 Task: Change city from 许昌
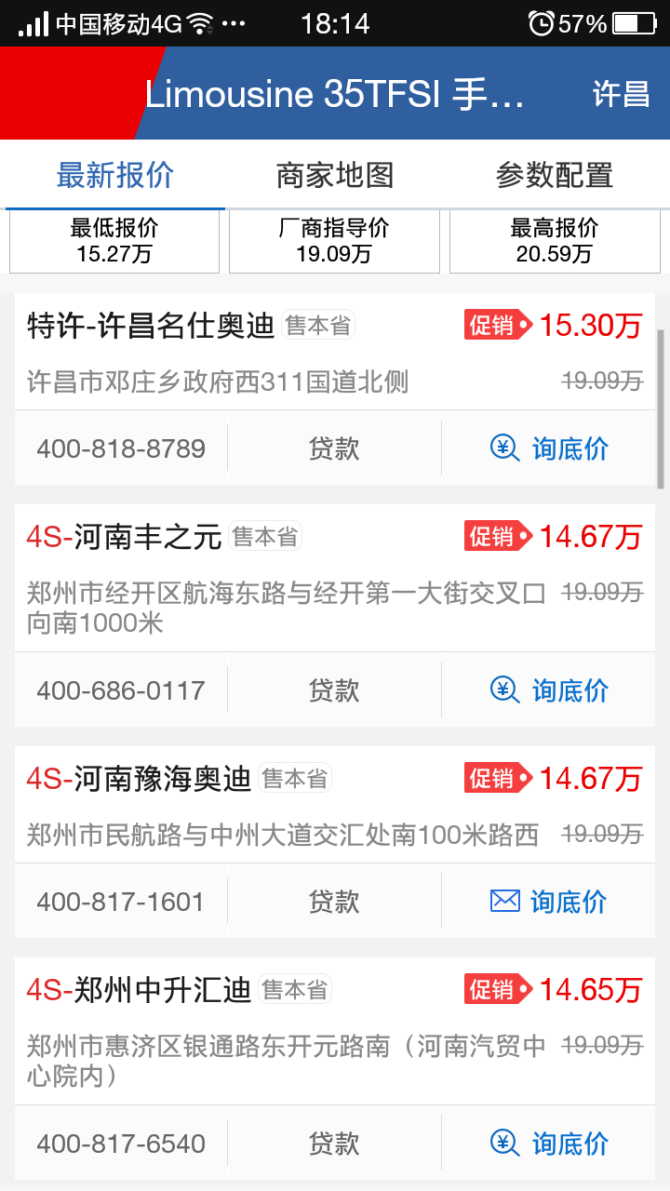click(621, 95)
